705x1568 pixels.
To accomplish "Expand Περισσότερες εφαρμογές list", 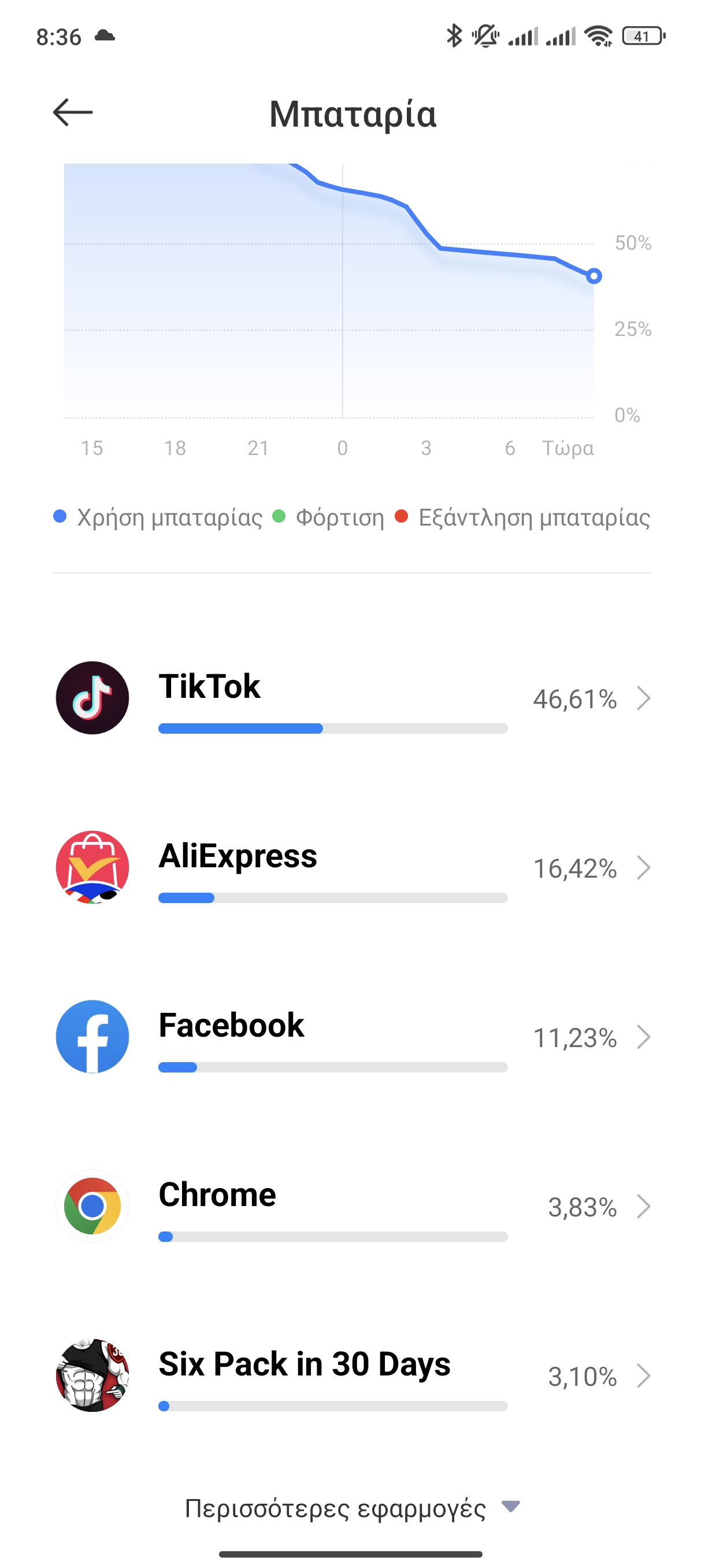I will click(352, 1508).
